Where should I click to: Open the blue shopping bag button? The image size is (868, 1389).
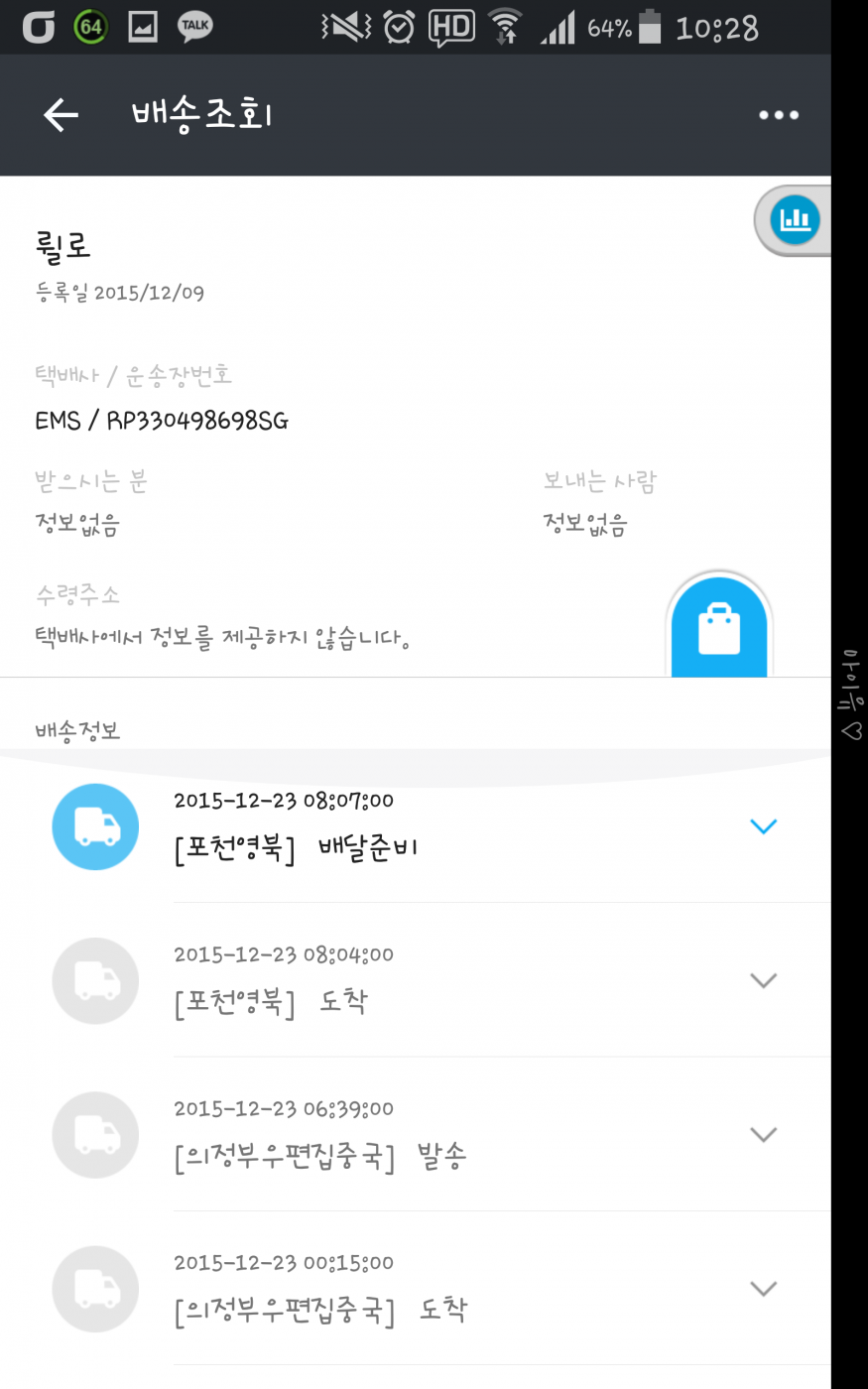719,627
